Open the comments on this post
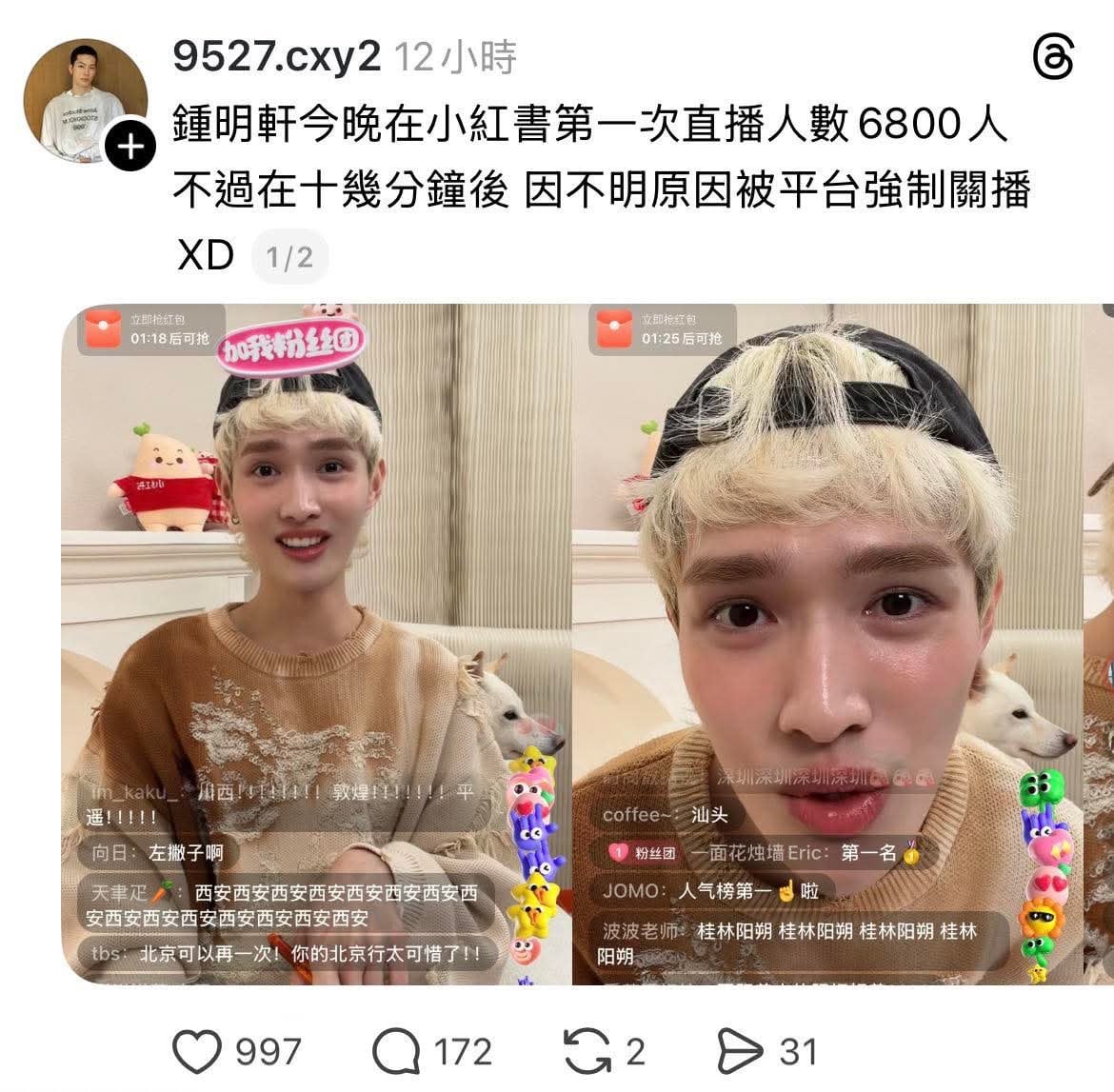The height and width of the screenshot is (1092, 1114). (x=396, y=1051)
